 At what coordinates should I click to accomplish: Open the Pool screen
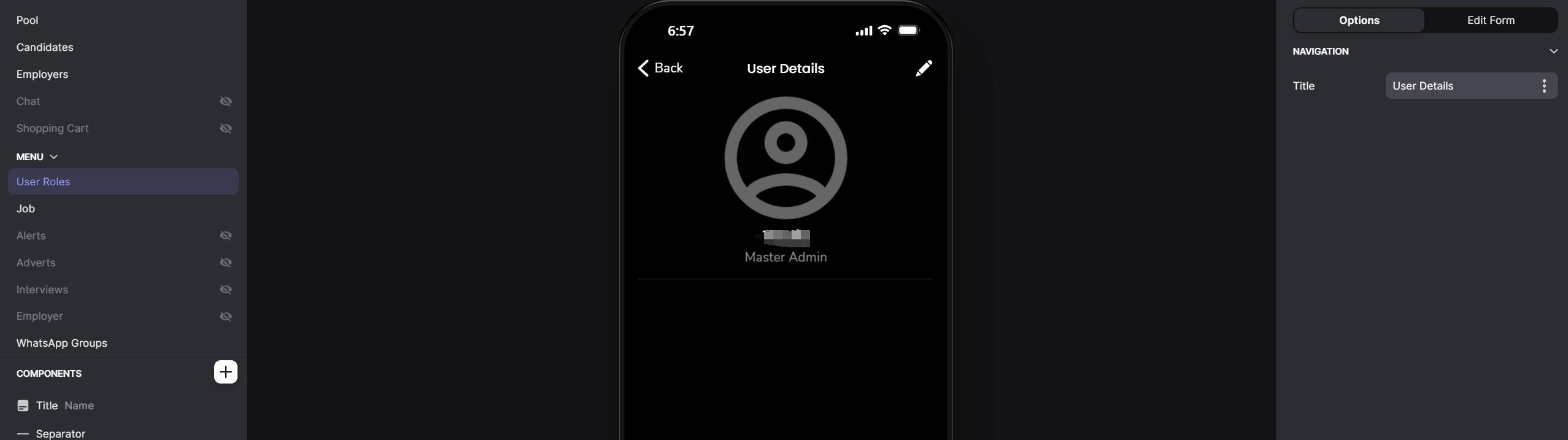(27, 20)
